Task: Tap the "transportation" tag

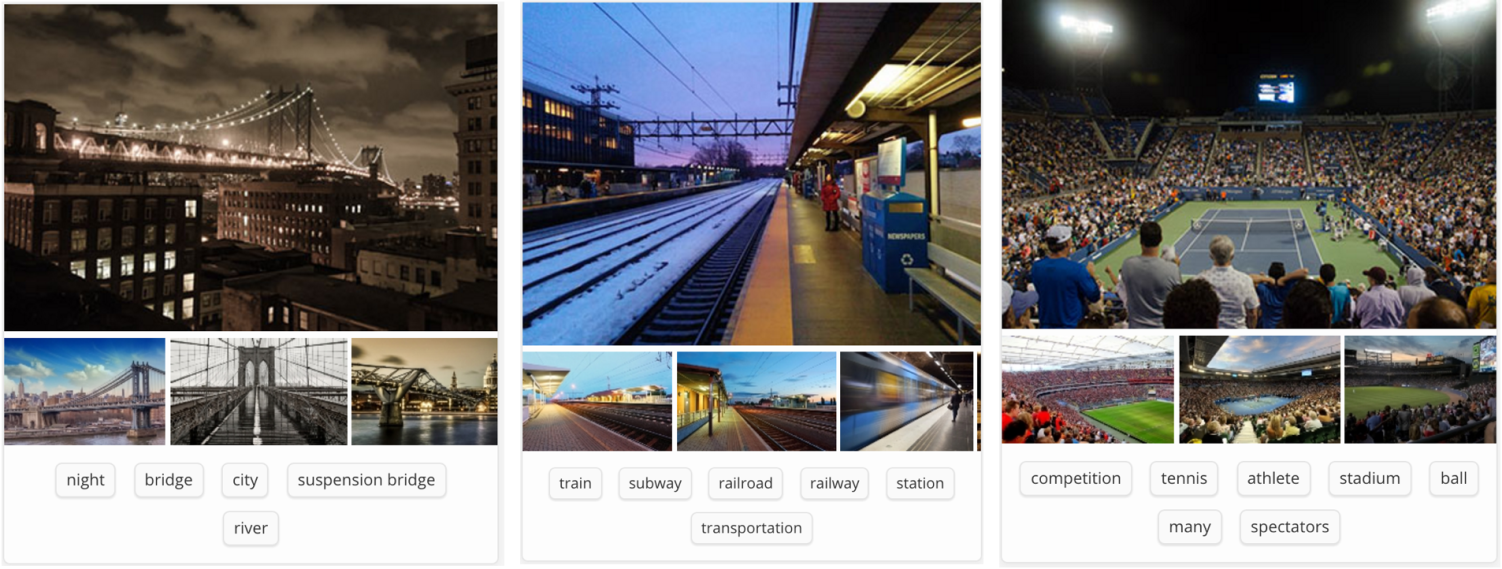Action: (751, 528)
